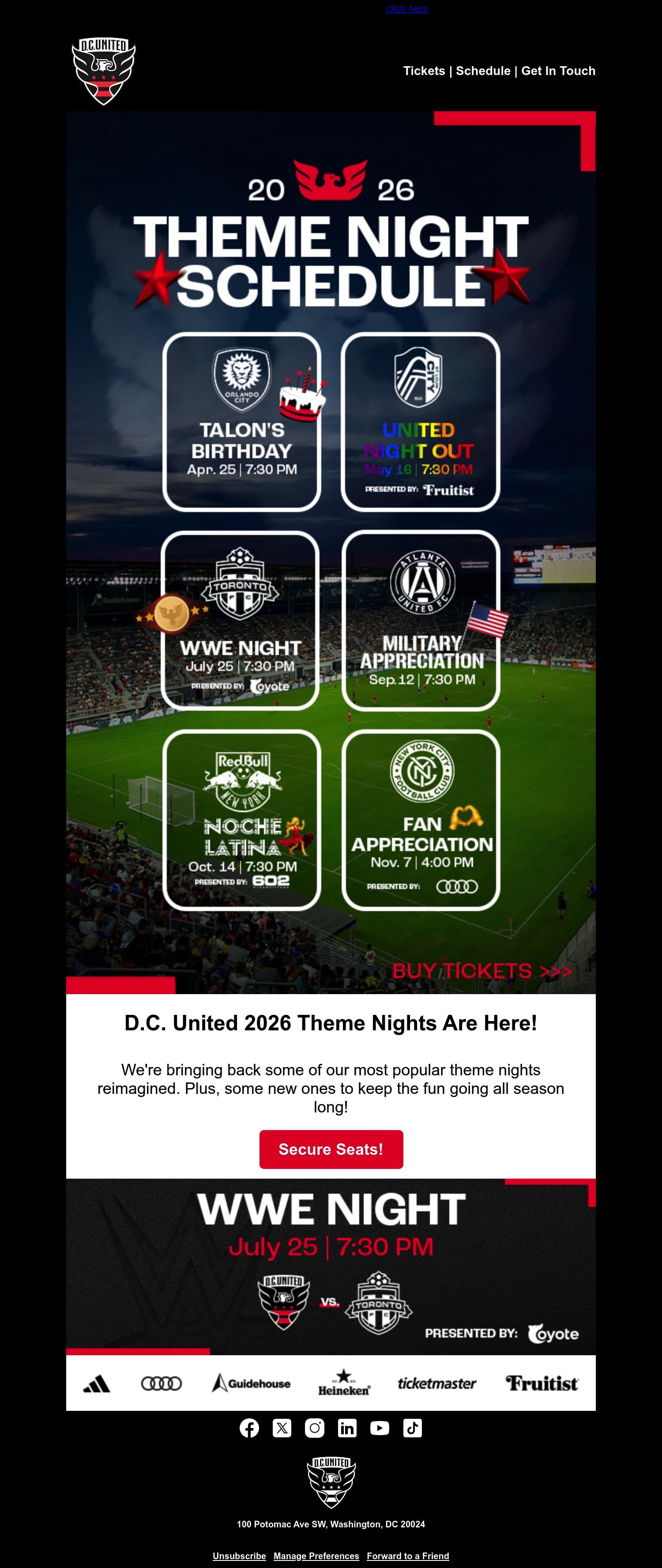Open the Tickets link in header
The image size is (662, 1568).
424,71
